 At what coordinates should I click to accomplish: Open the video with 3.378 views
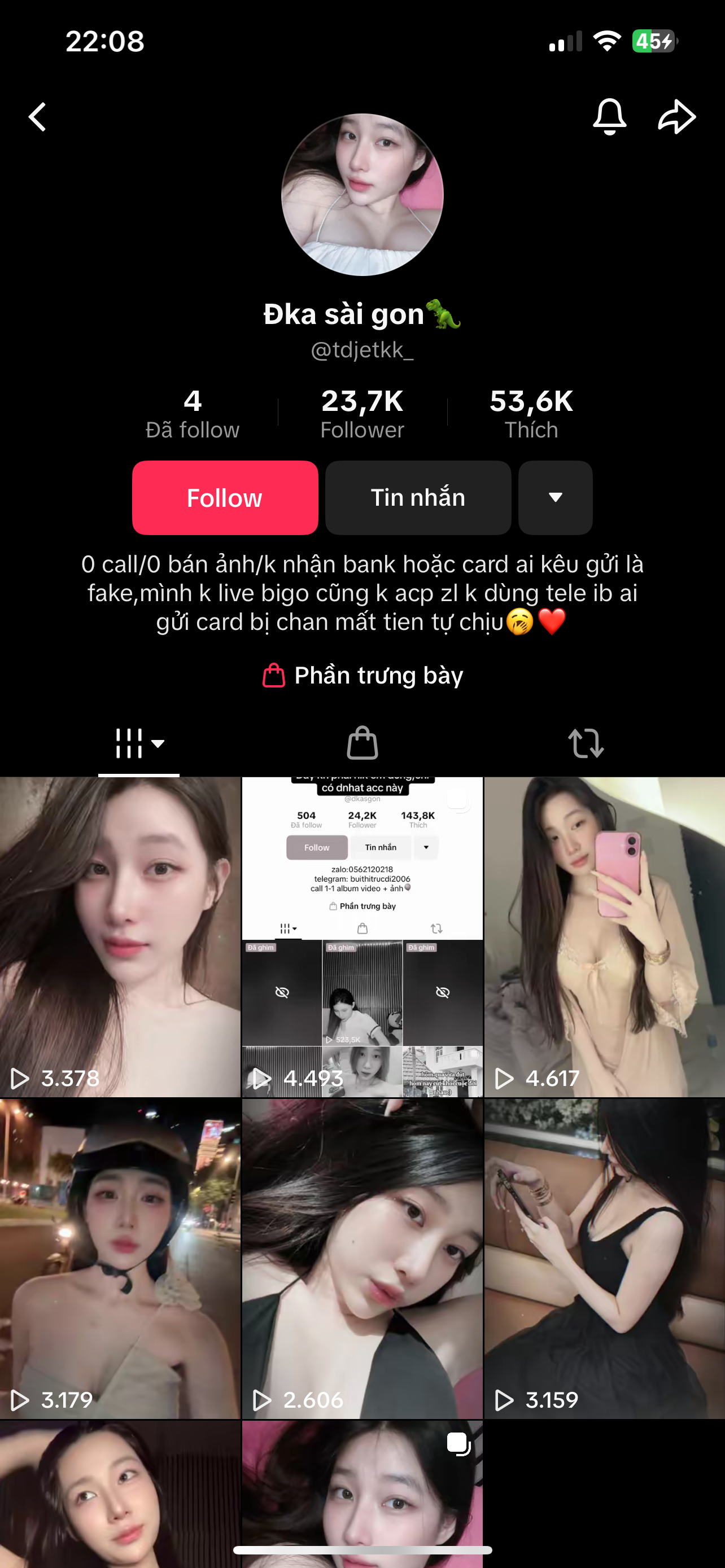(120, 938)
